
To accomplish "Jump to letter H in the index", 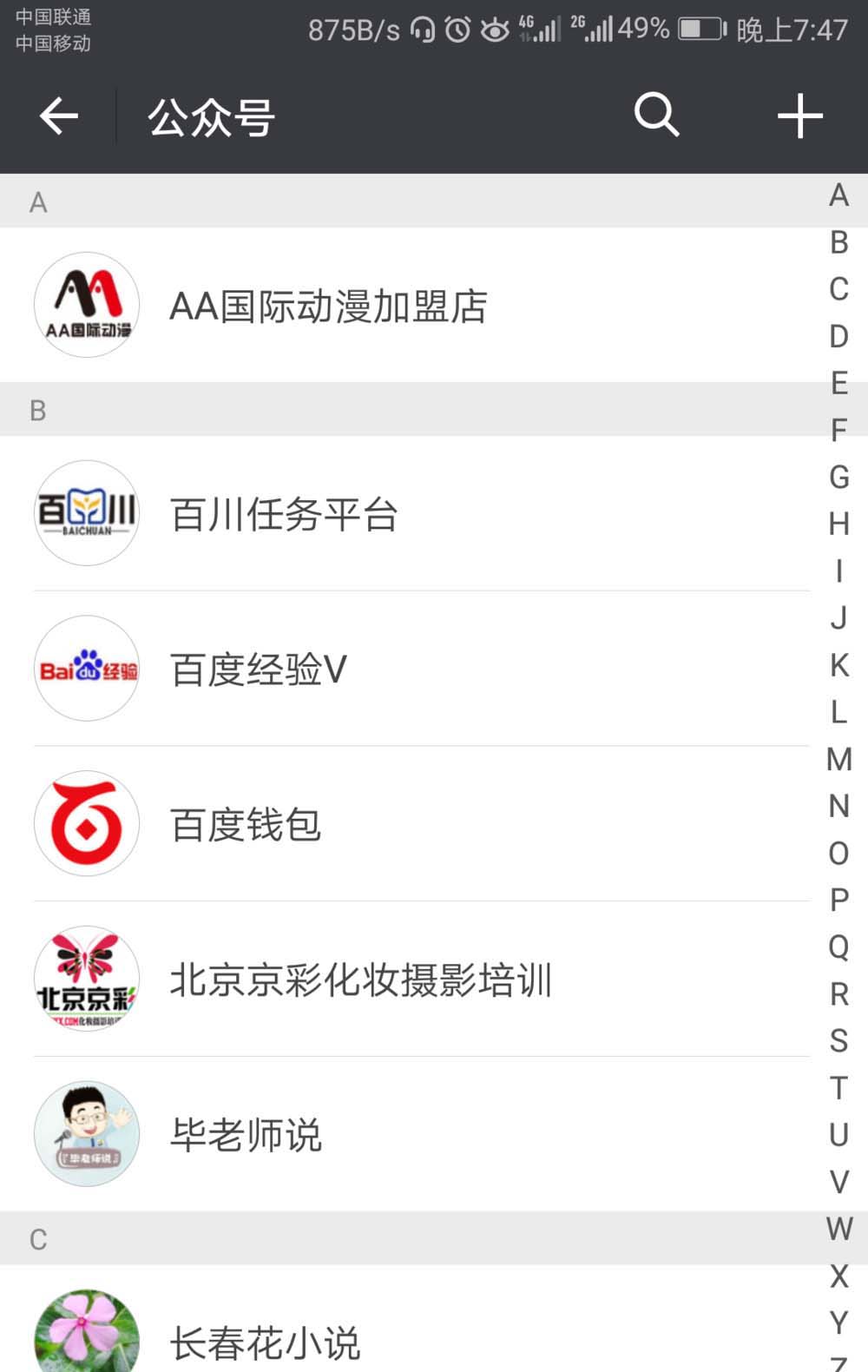I will pos(838,524).
